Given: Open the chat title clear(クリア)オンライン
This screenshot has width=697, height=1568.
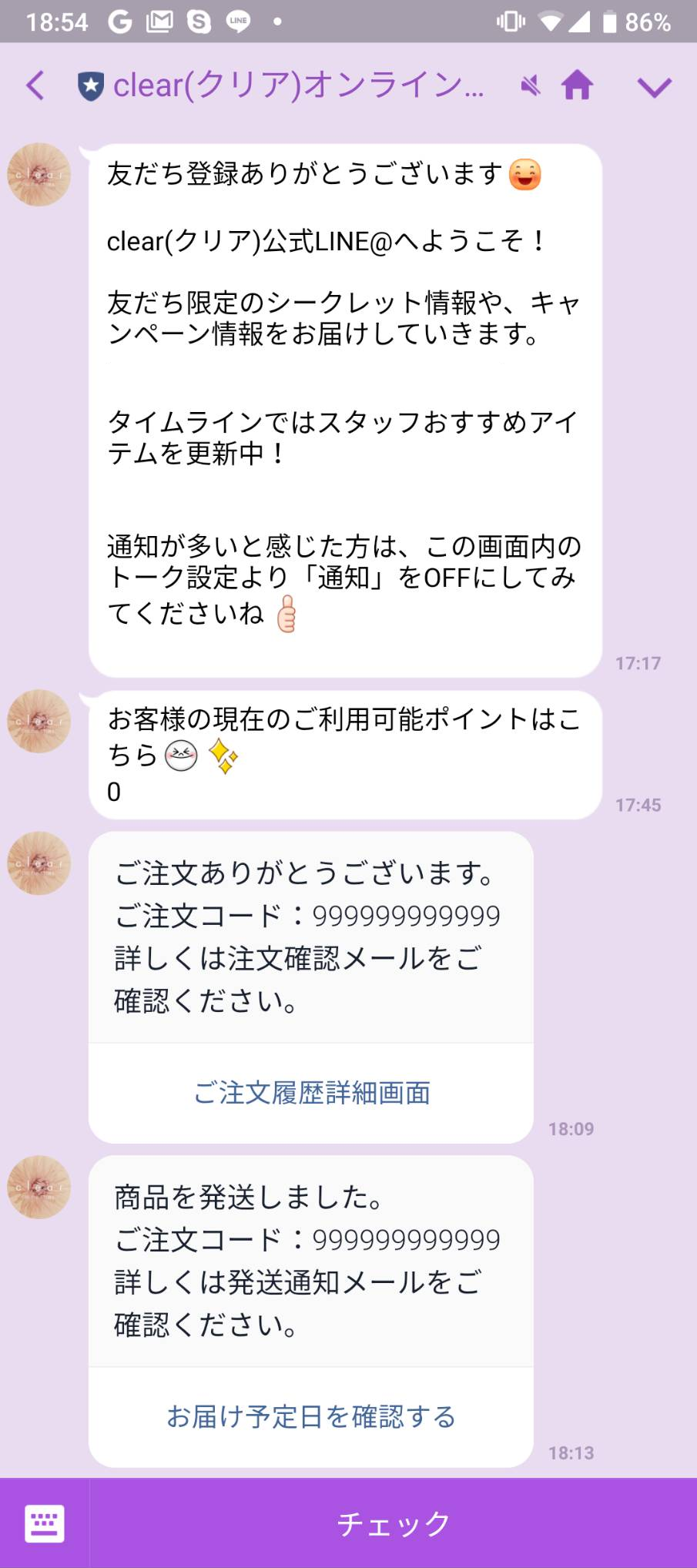Looking at the screenshot, I should [300, 85].
